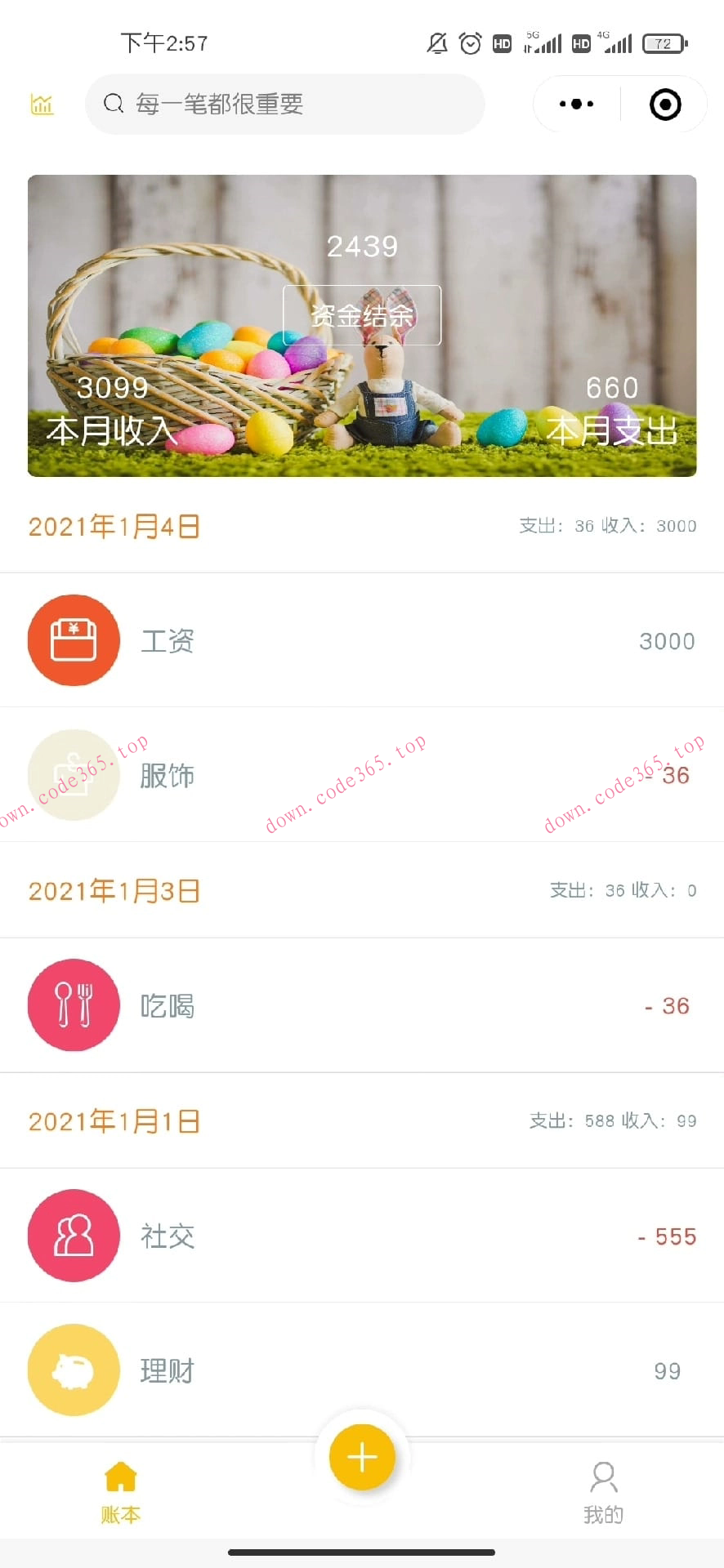Click the 3000 salary income entry
724x1568 pixels.
click(x=666, y=640)
